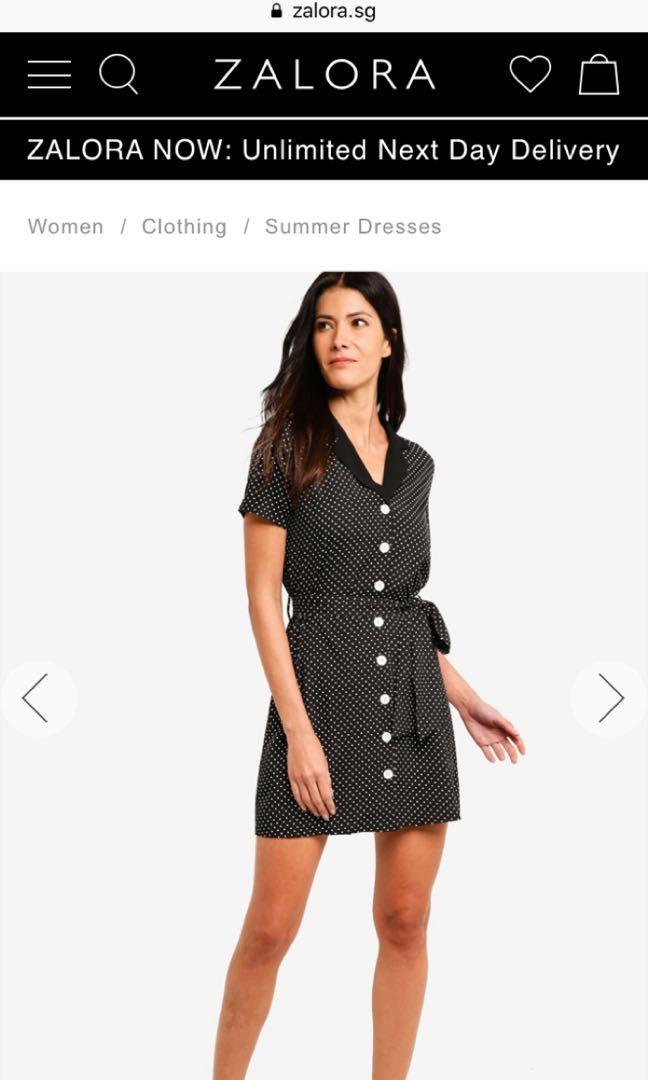Open the search magnifier icon
Image resolution: width=648 pixels, height=1080 pixels.
(x=118, y=75)
